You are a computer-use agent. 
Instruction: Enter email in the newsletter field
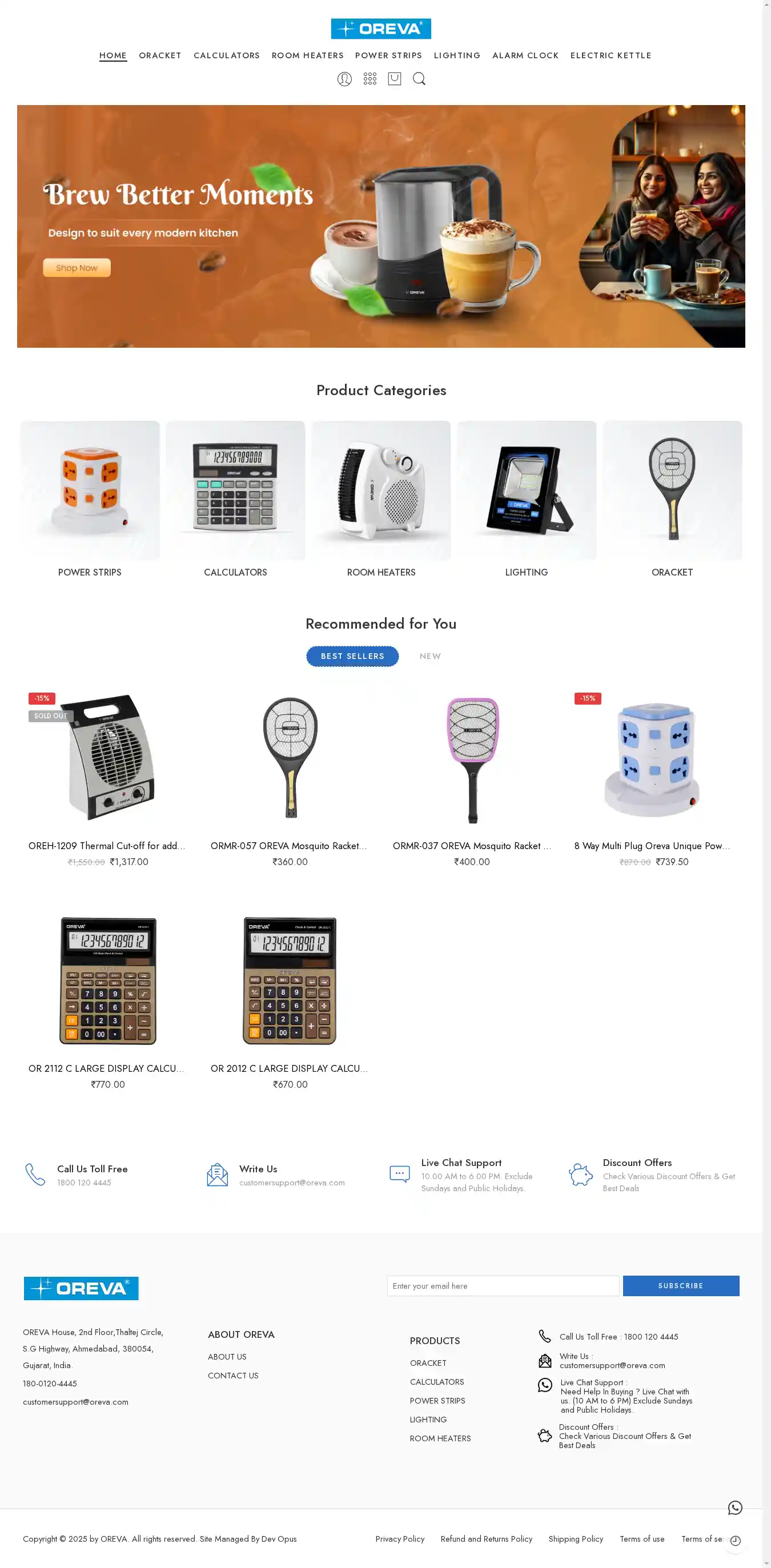503,1285
